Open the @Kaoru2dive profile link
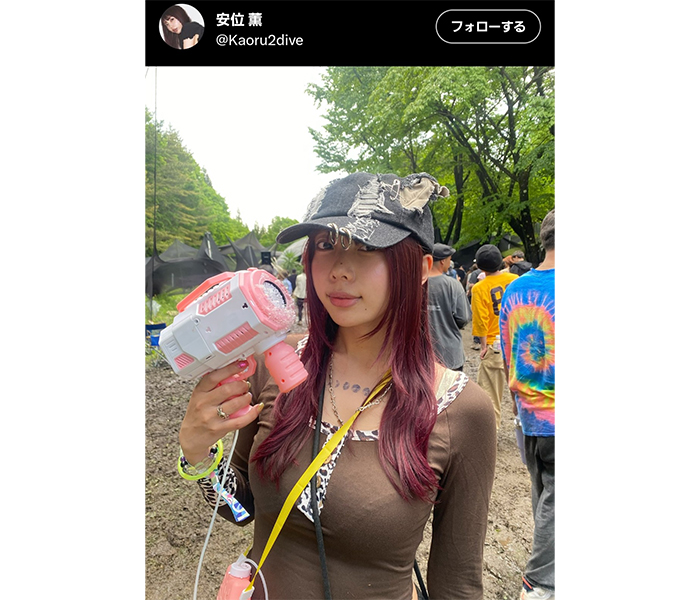This screenshot has width=700, height=600. tap(259, 40)
